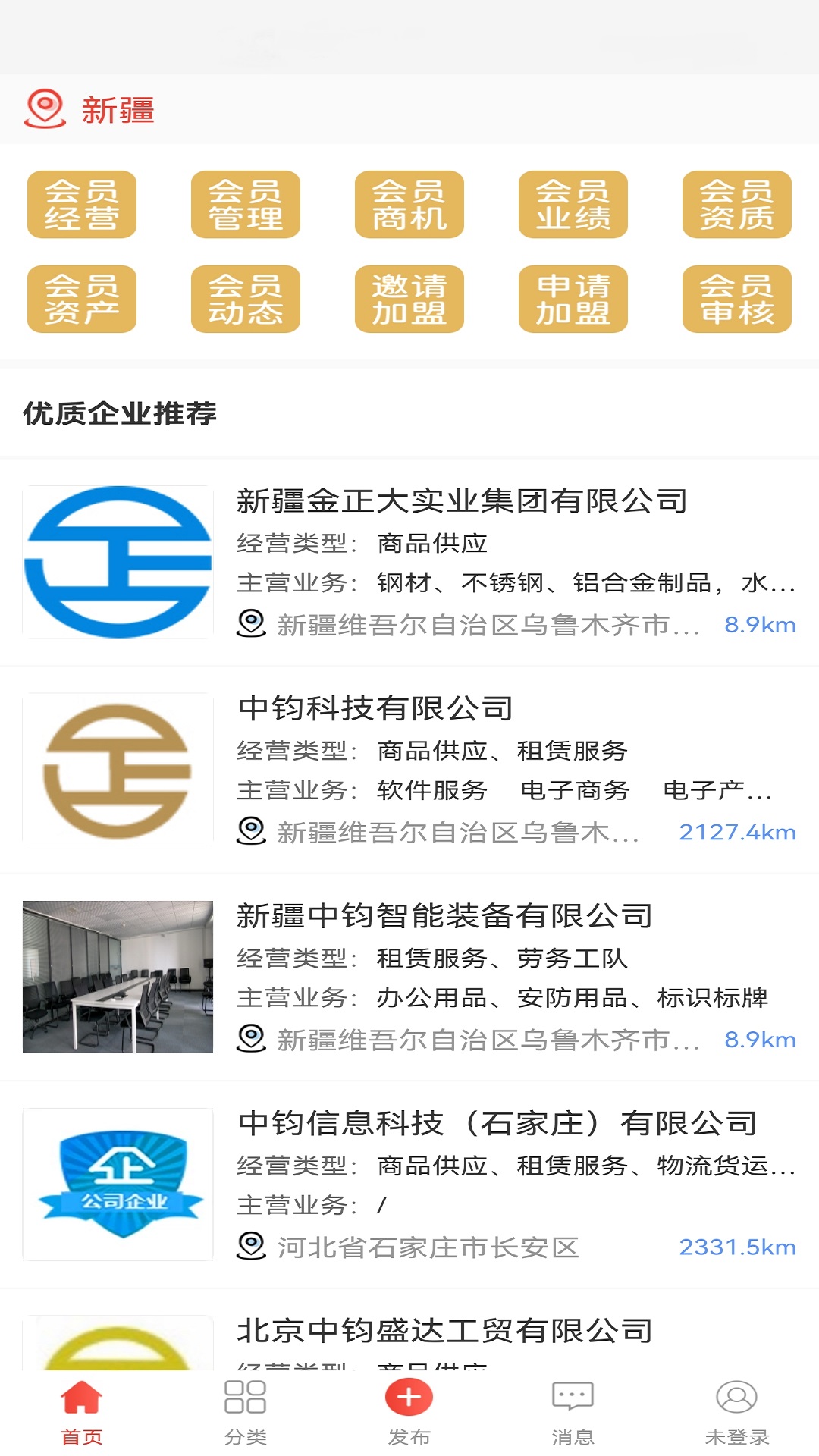819x1456 pixels.
Task: Open 会员审核
Action: pyautogui.click(x=736, y=299)
